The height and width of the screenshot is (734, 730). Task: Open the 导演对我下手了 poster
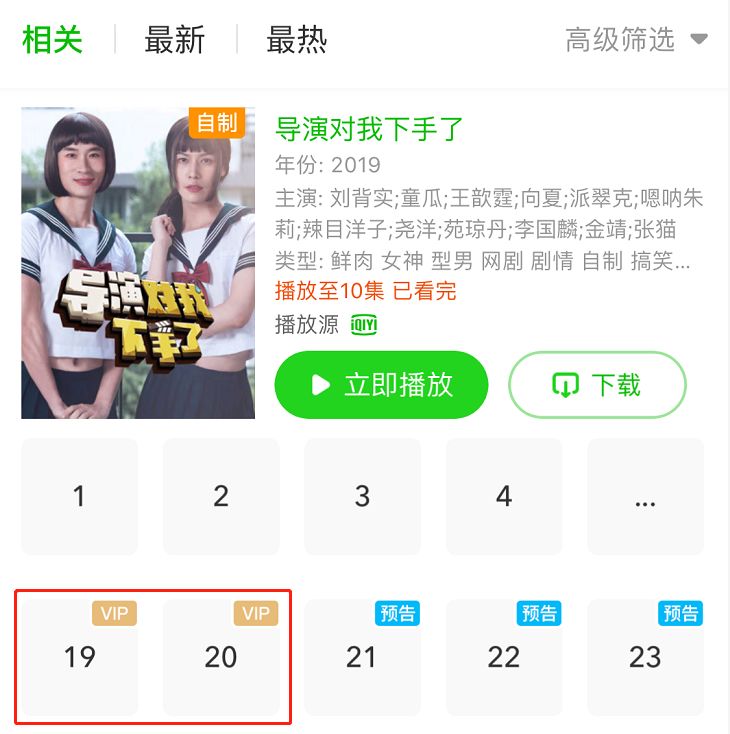click(x=138, y=263)
